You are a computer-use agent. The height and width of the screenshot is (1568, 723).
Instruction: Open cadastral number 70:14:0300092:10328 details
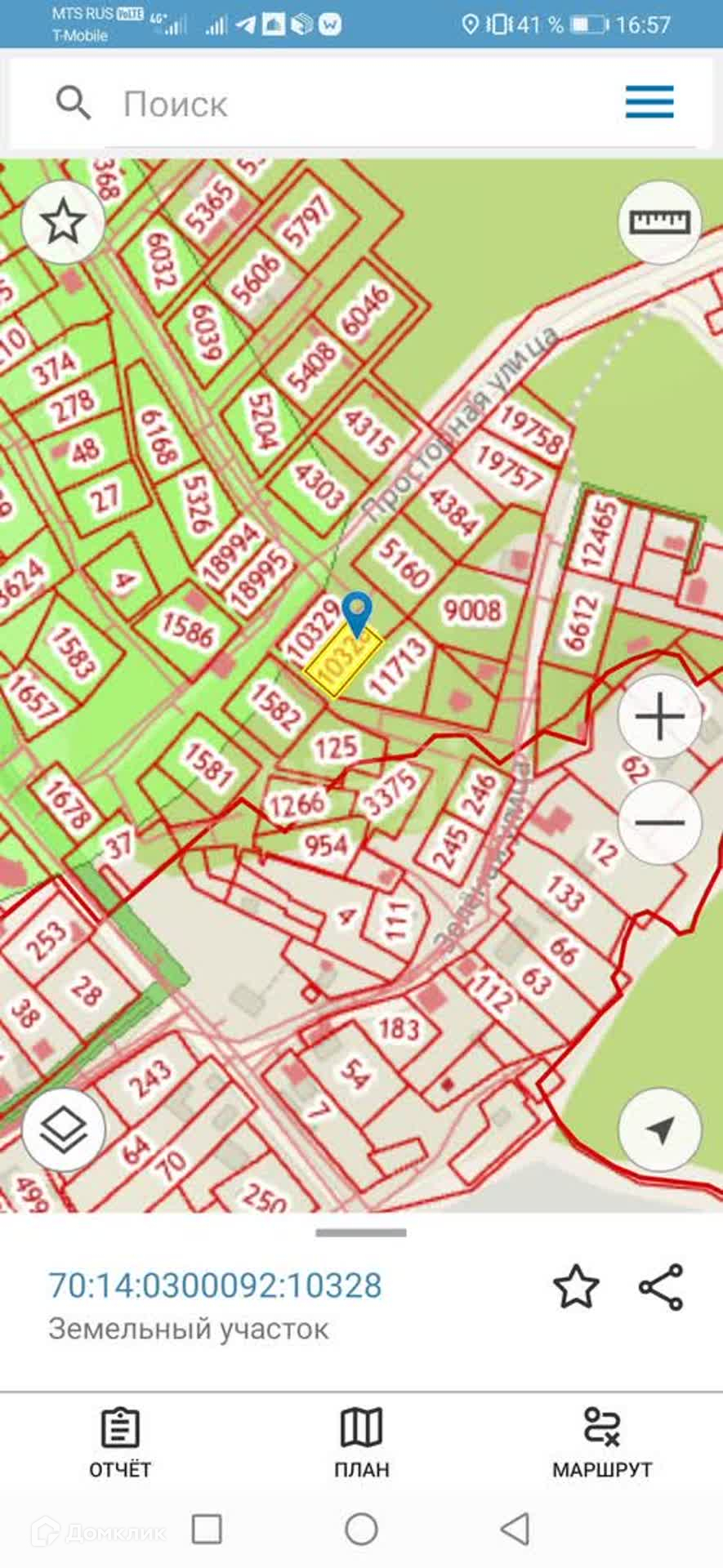216,1285
